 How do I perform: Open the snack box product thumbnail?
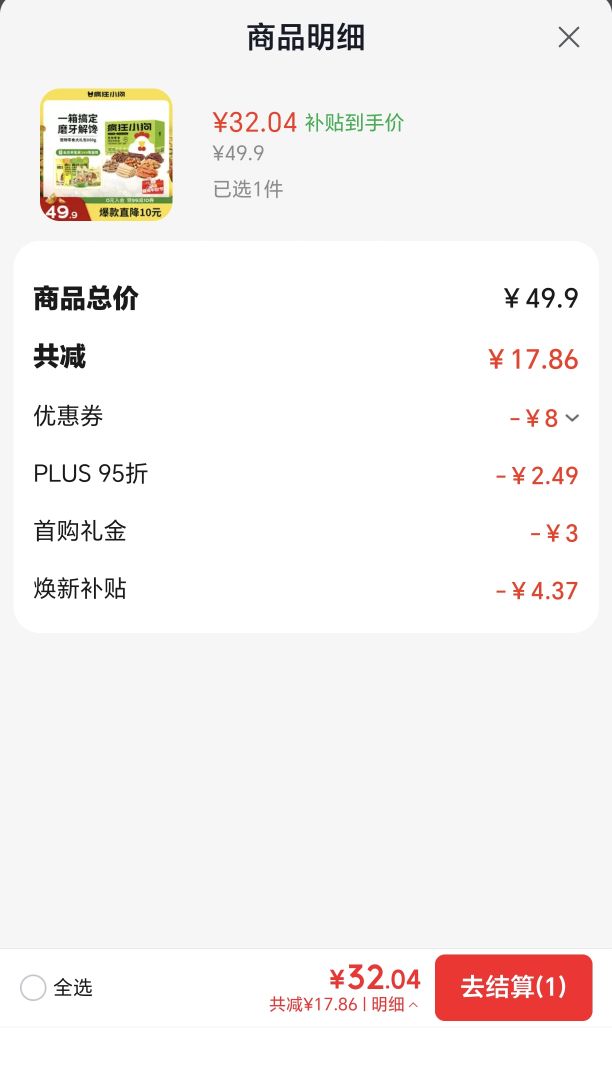coord(106,155)
